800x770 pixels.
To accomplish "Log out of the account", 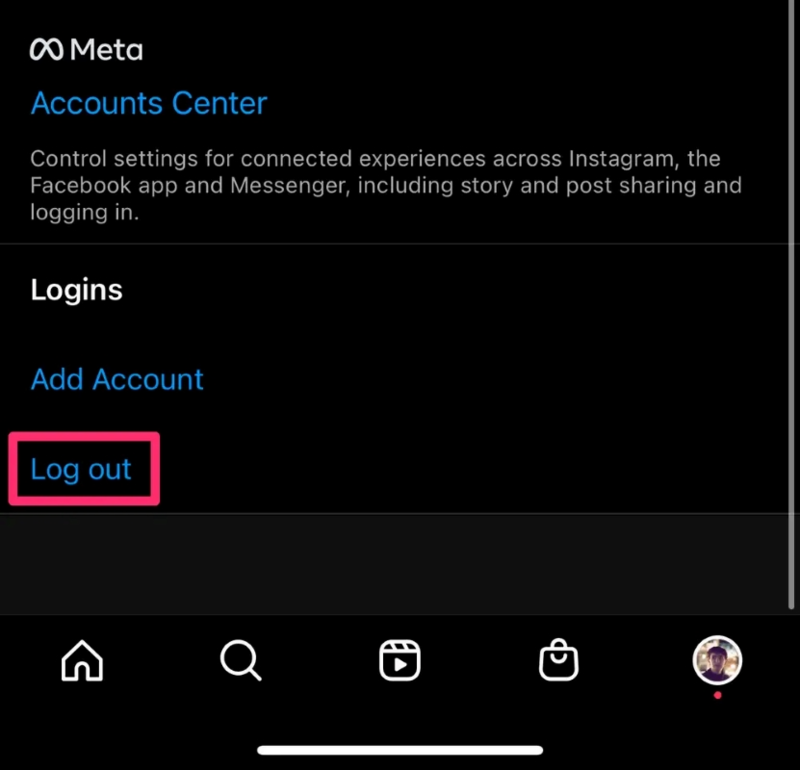I will pos(81,469).
